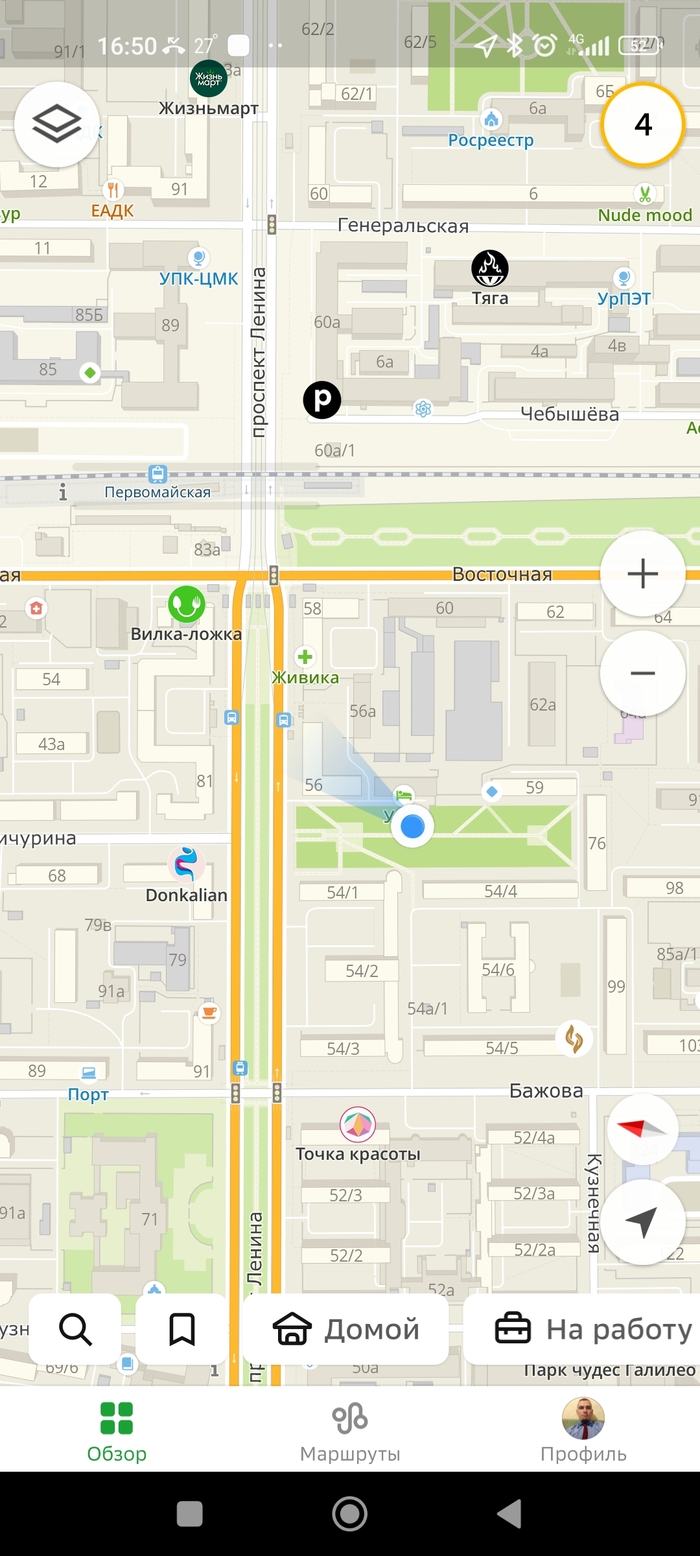Build a route to Домой
This screenshot has height=1556, width=700.
click(x=345, y=1329)
